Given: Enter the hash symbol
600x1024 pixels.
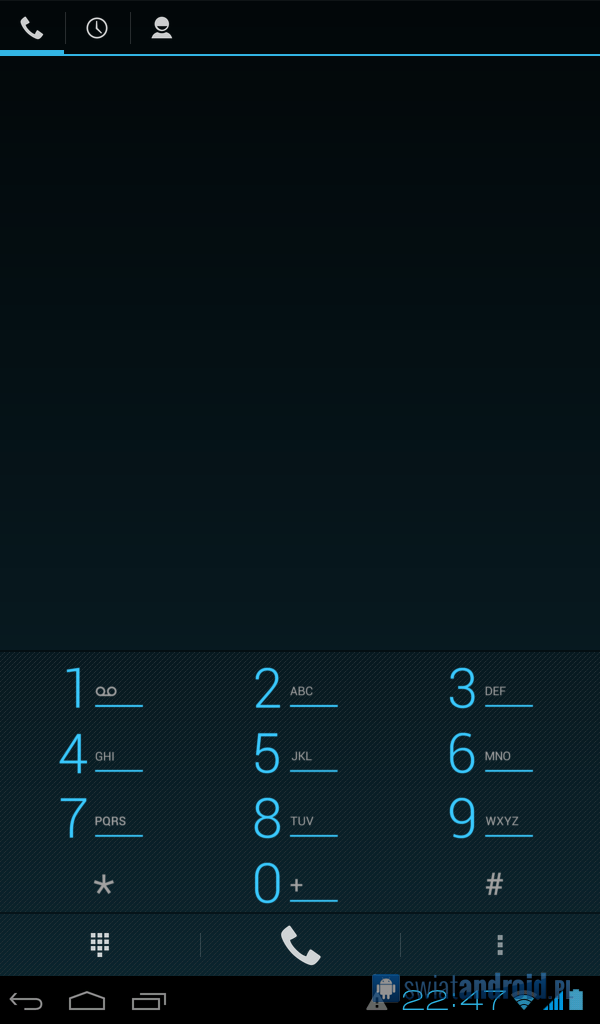Looking at the screenshot, I should point(494,883).
